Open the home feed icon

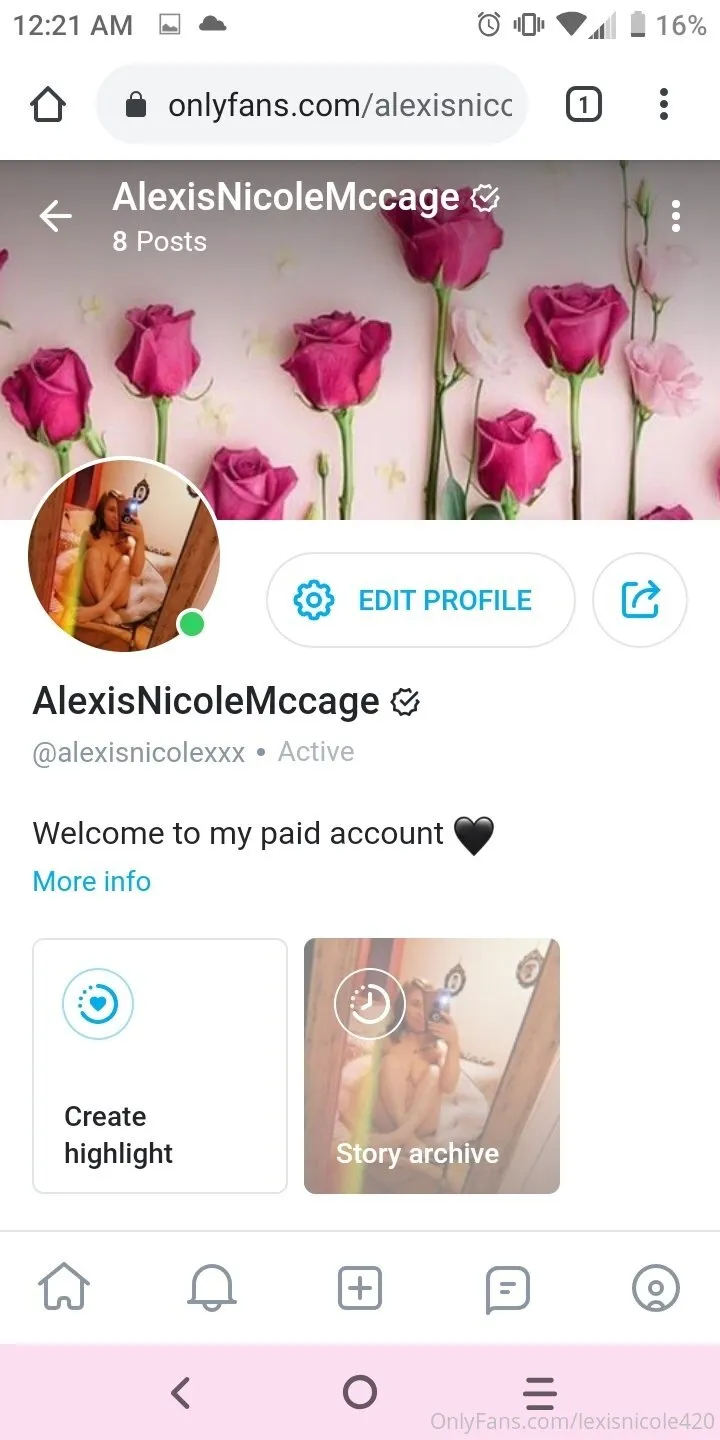(x=64, y=1289)
